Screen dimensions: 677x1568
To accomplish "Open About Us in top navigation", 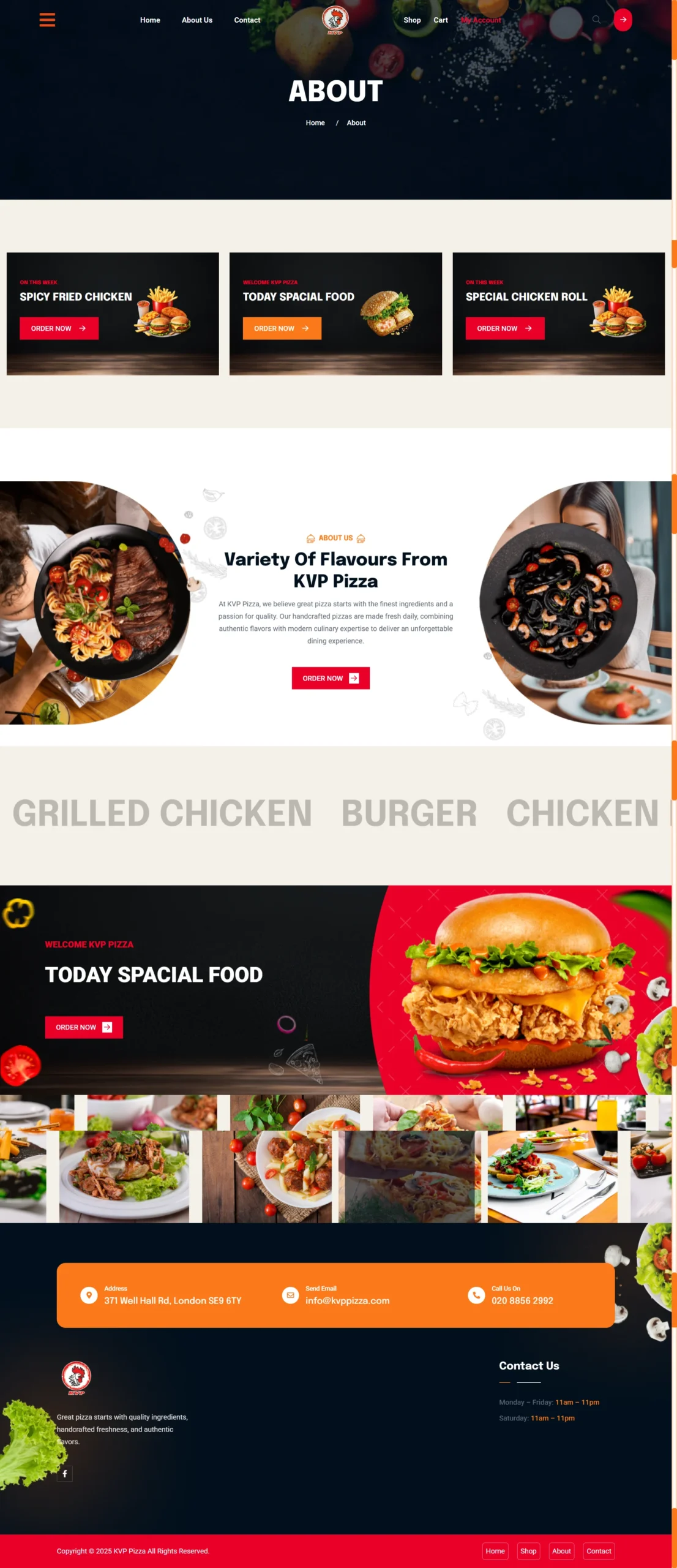I will 196,20.
